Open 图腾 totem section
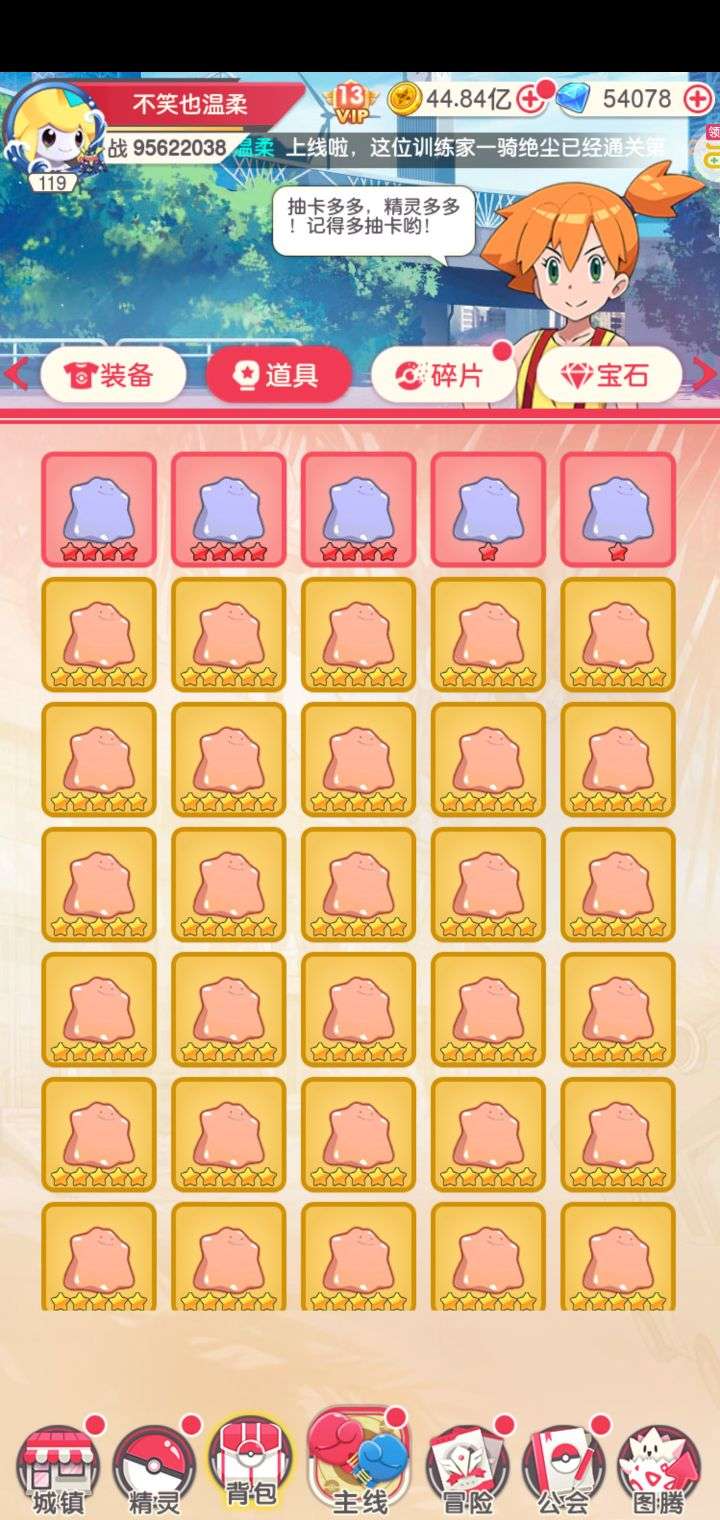720x1520 pixels. pos(659,1470)
